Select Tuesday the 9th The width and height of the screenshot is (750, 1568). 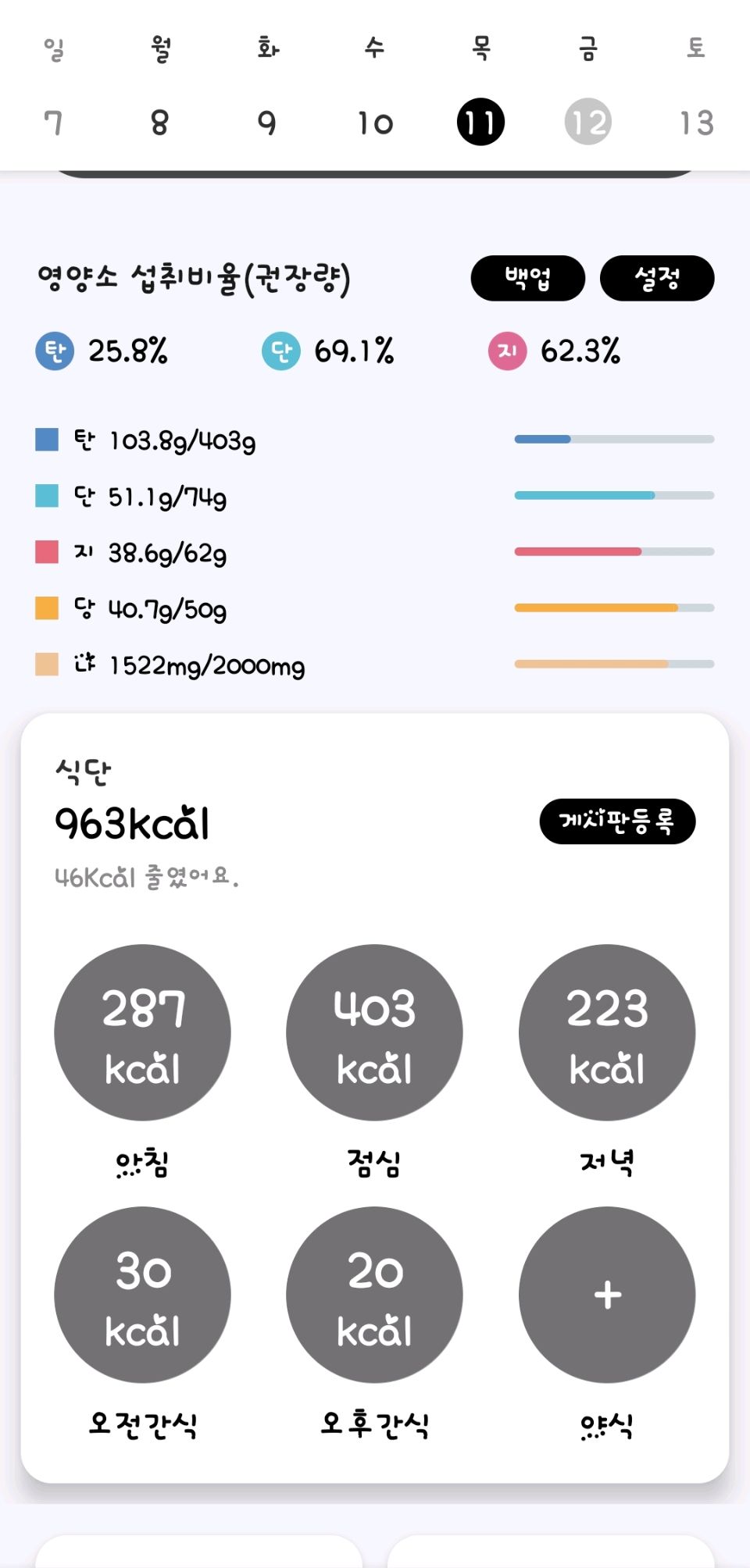[267, 123]
